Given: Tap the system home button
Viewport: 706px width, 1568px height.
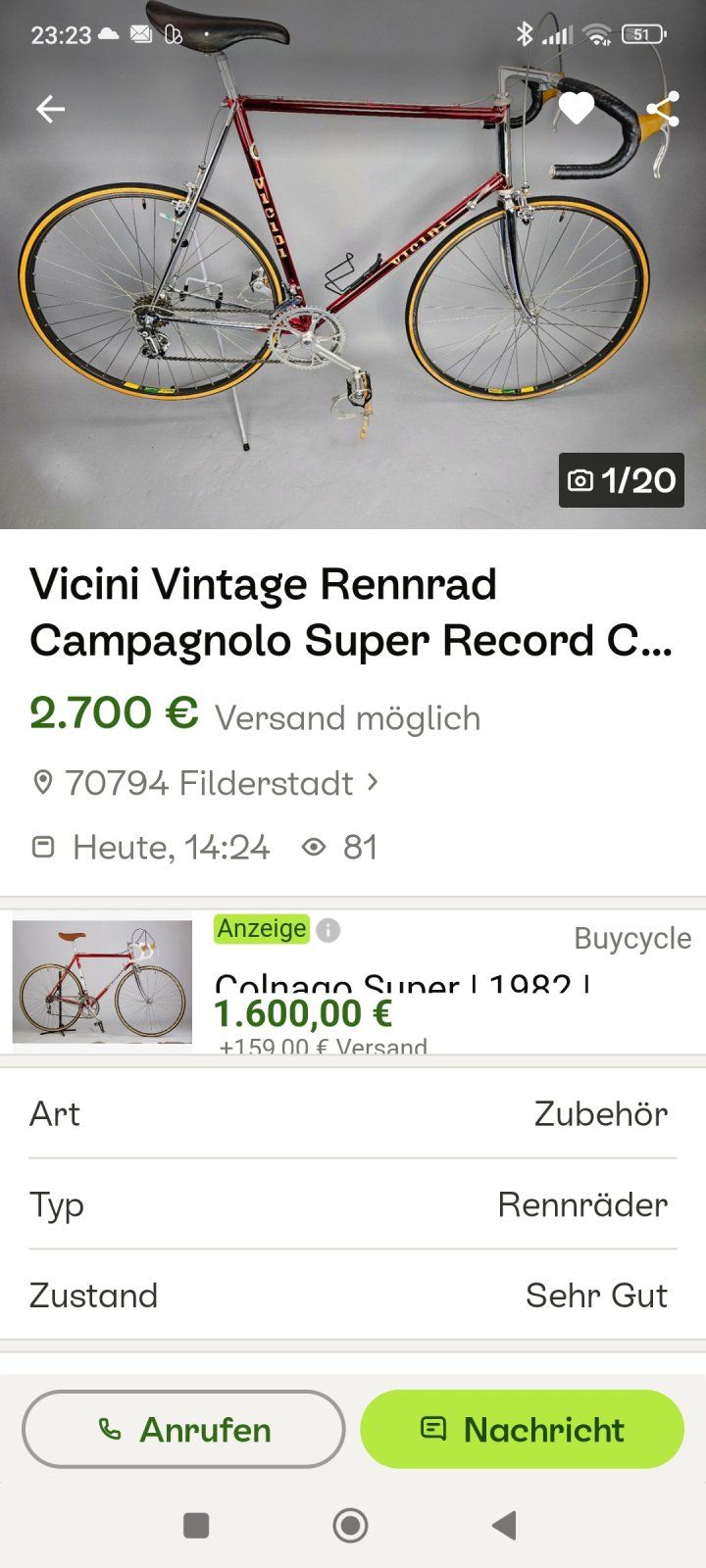Looking at the screenshot, I should 350,1525.
